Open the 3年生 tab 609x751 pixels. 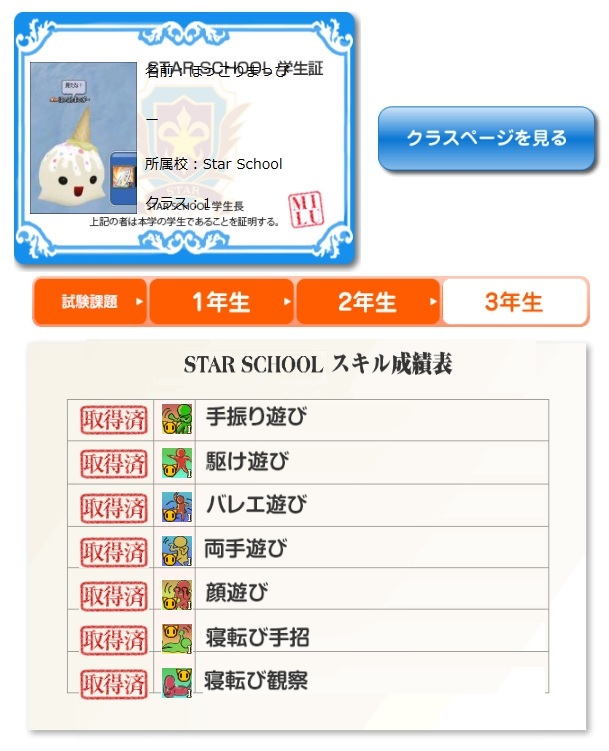coord(514,302)
